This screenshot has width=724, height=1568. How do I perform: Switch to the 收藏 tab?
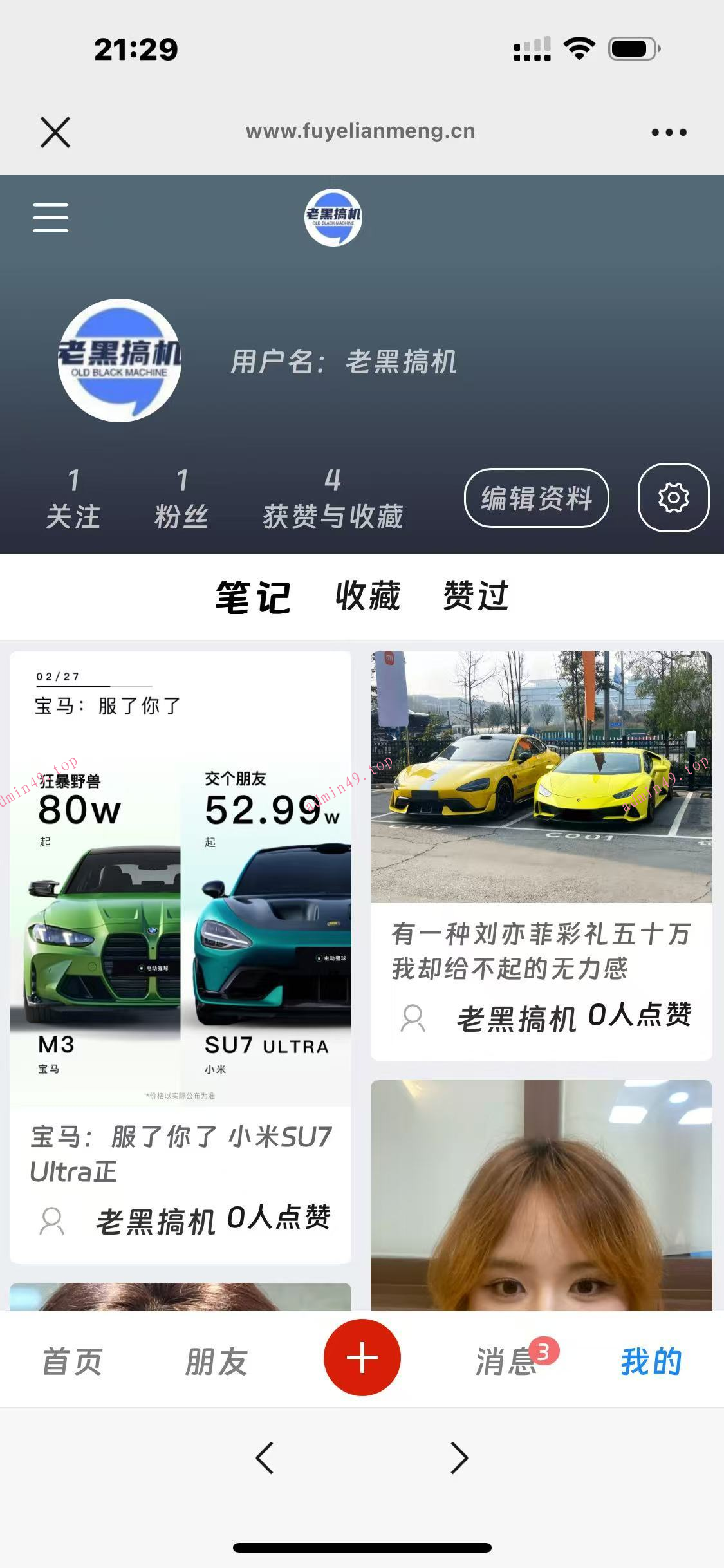pyautogui.click(x=367, y=595)
